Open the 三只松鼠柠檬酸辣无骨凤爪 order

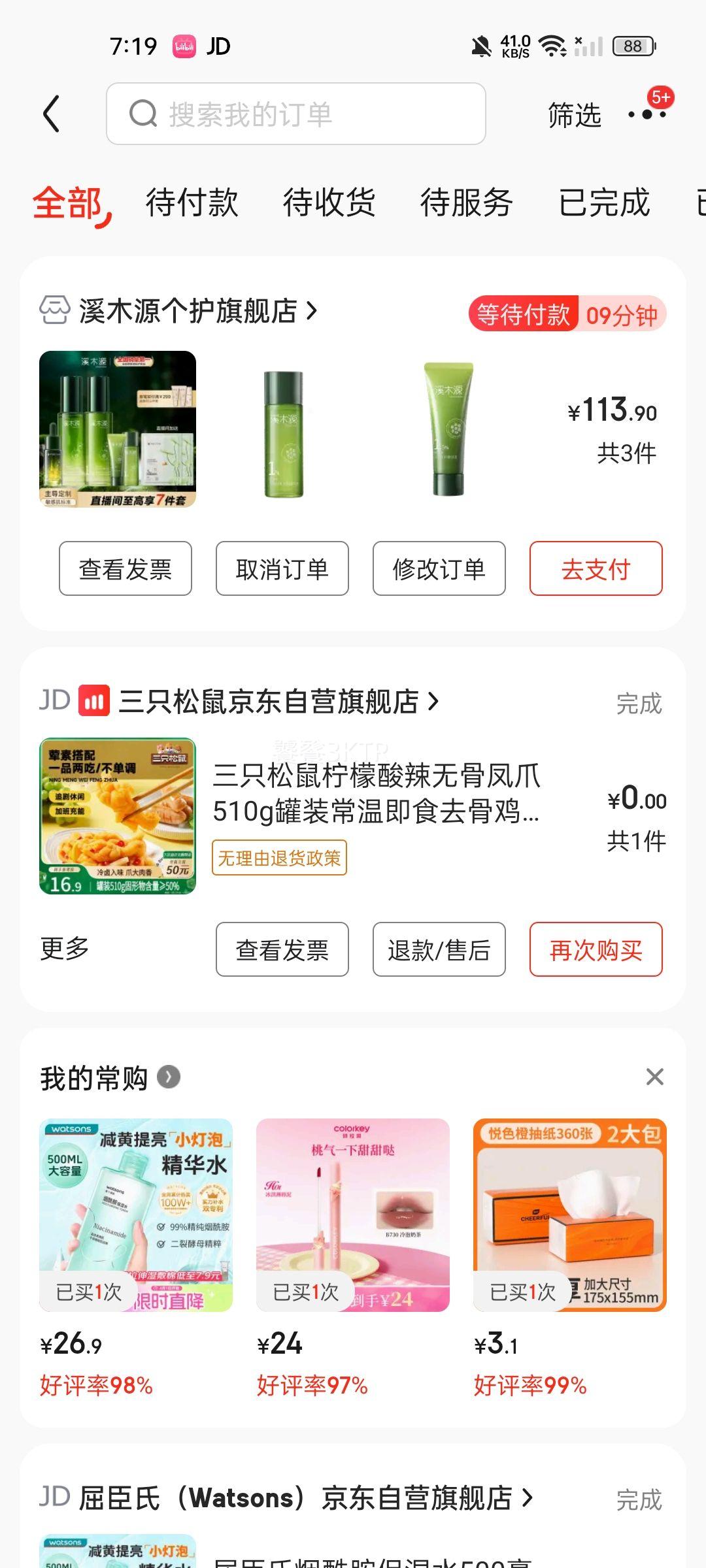(376, 794)
